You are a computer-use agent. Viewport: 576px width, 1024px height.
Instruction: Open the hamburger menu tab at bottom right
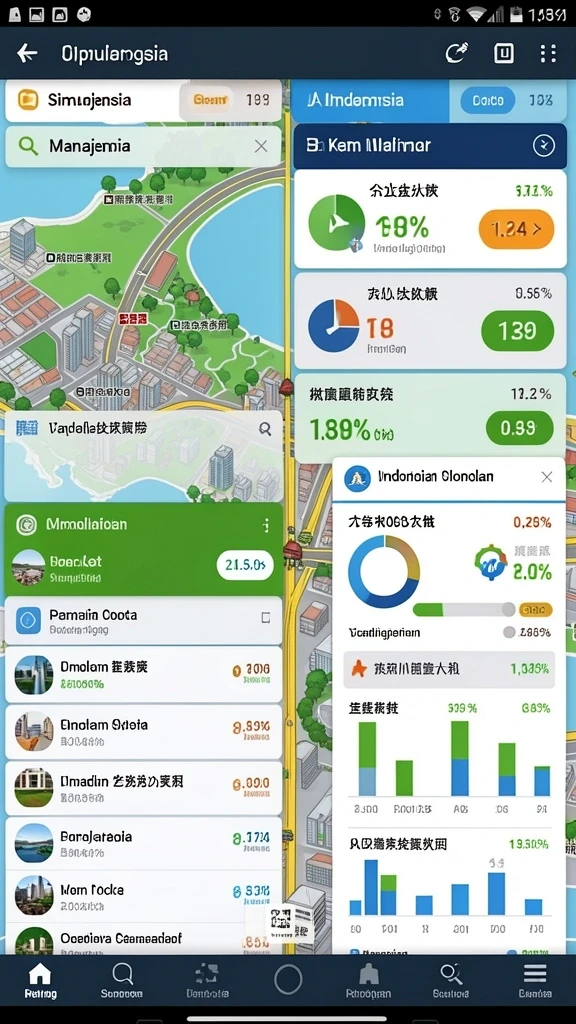535,982
